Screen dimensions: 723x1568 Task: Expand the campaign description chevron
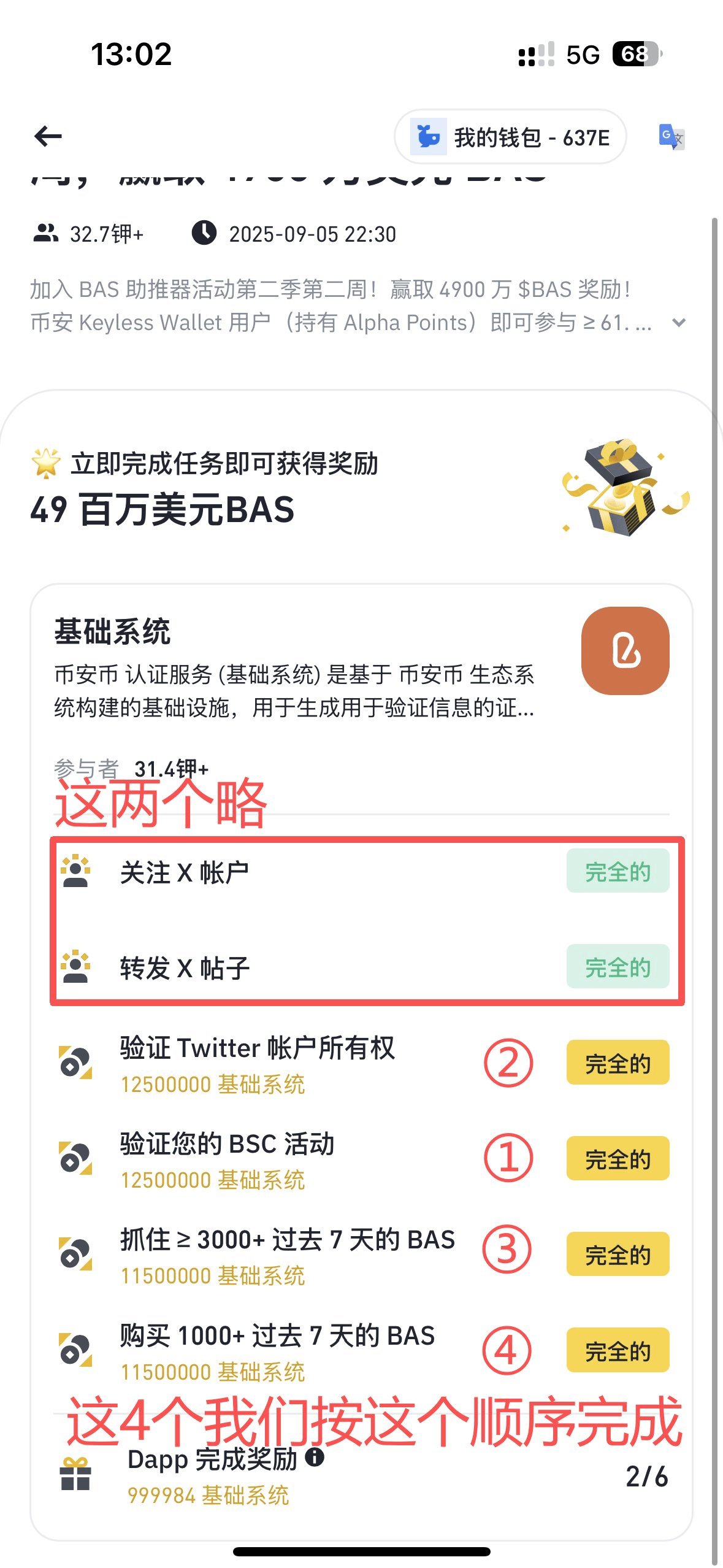[x=678, y=323]
